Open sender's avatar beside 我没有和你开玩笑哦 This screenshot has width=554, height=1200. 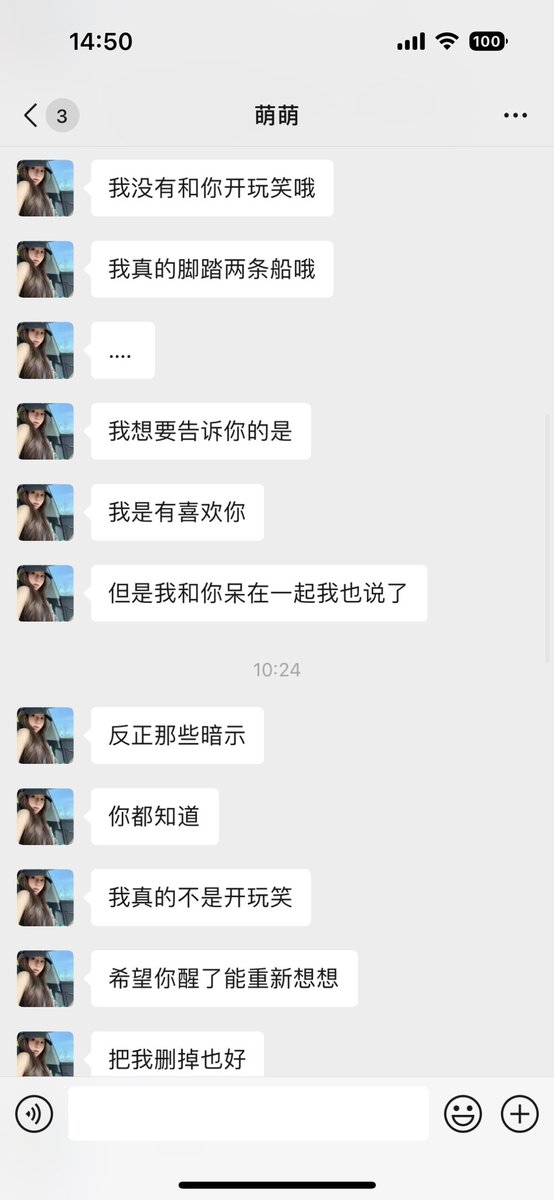[45, 188]
